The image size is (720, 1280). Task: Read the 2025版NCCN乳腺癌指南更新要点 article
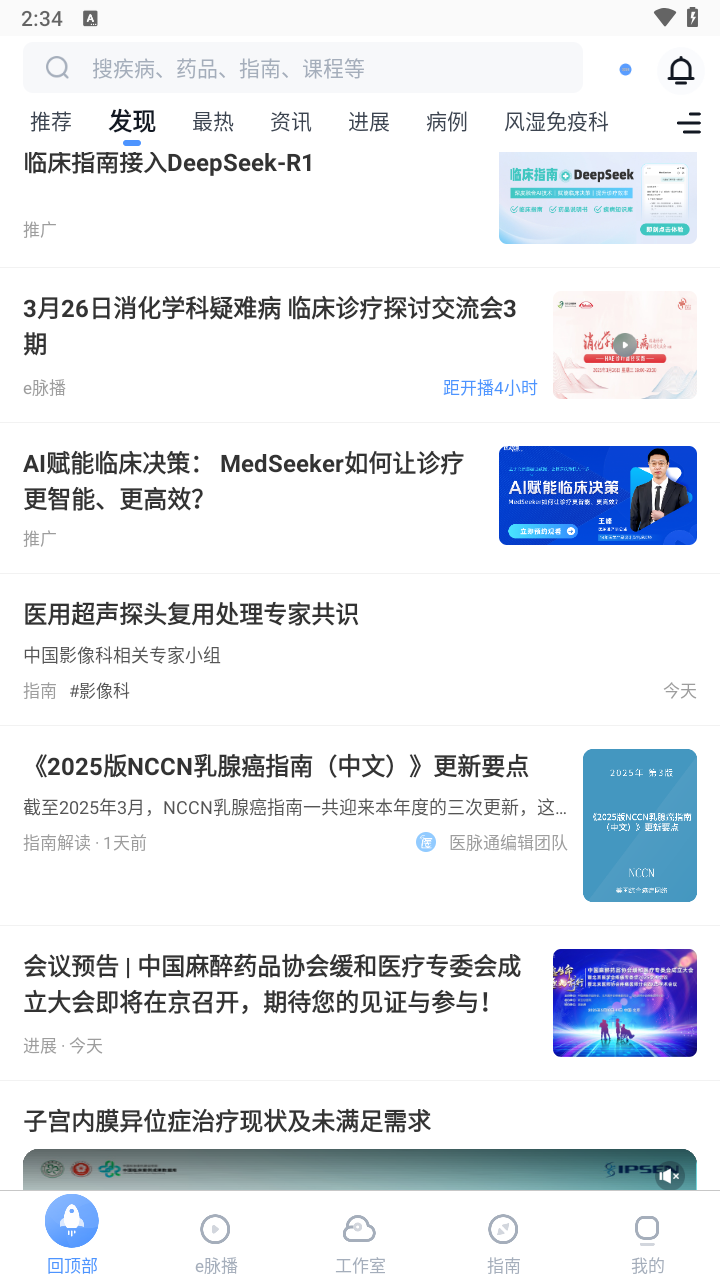pos(278,768)
